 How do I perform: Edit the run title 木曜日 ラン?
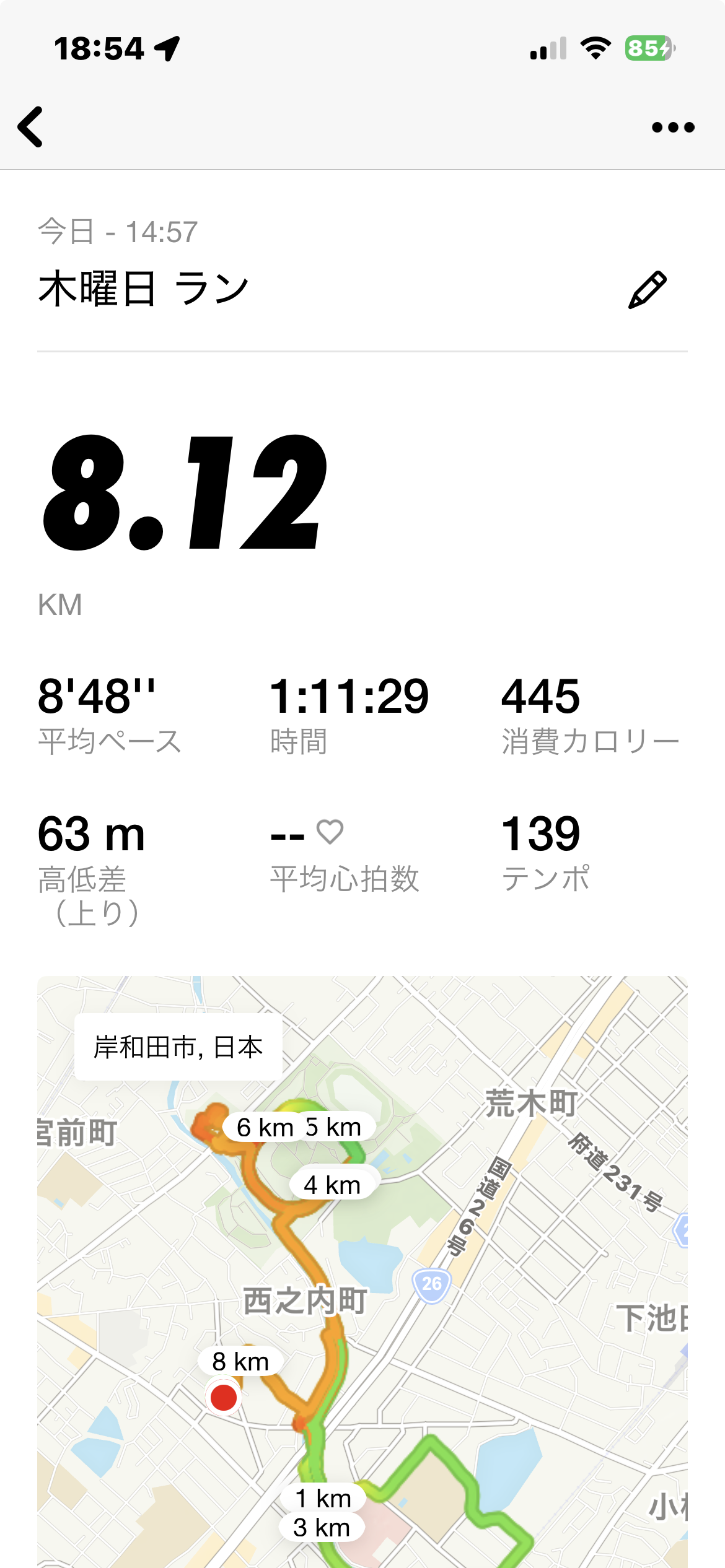pyautogui.click(x=648, y=290)
